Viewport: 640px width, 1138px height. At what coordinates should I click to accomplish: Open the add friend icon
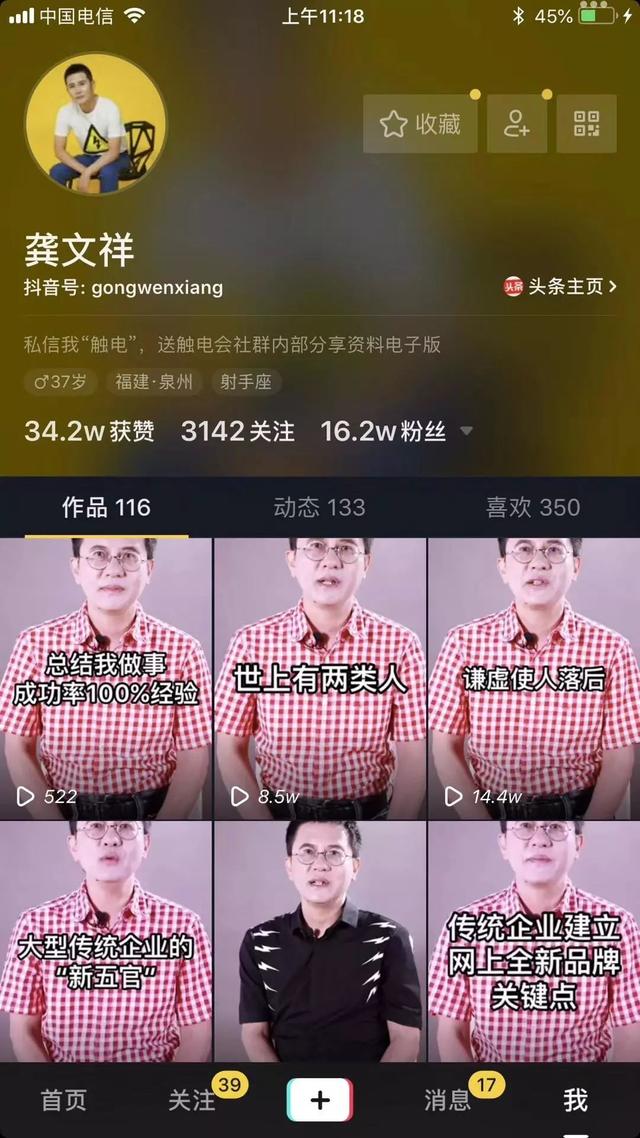click(516, 124)
